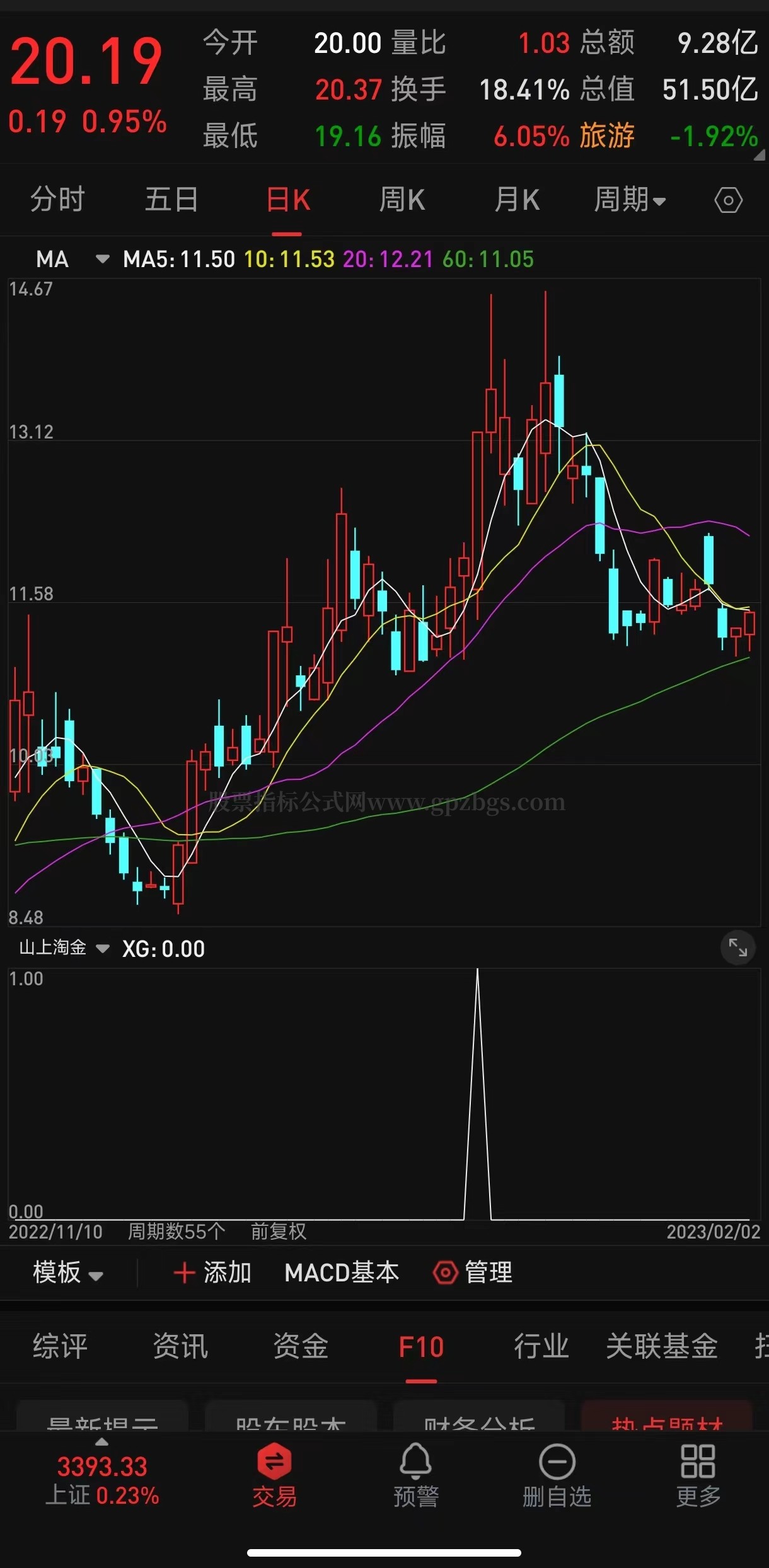Open the 月K chart tab
769x1568 pixels.
[x=516, y=200]
